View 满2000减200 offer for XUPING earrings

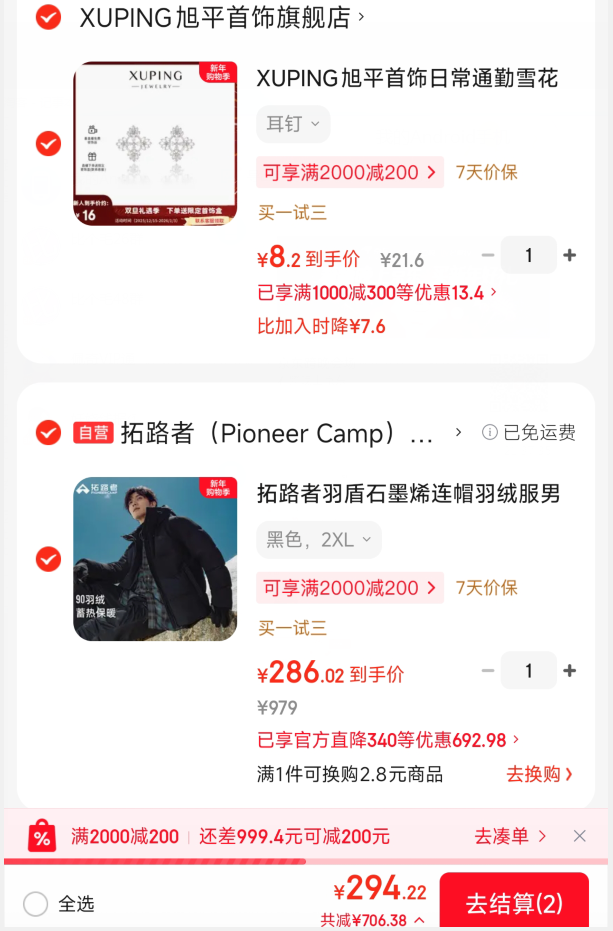coord(349,172)
